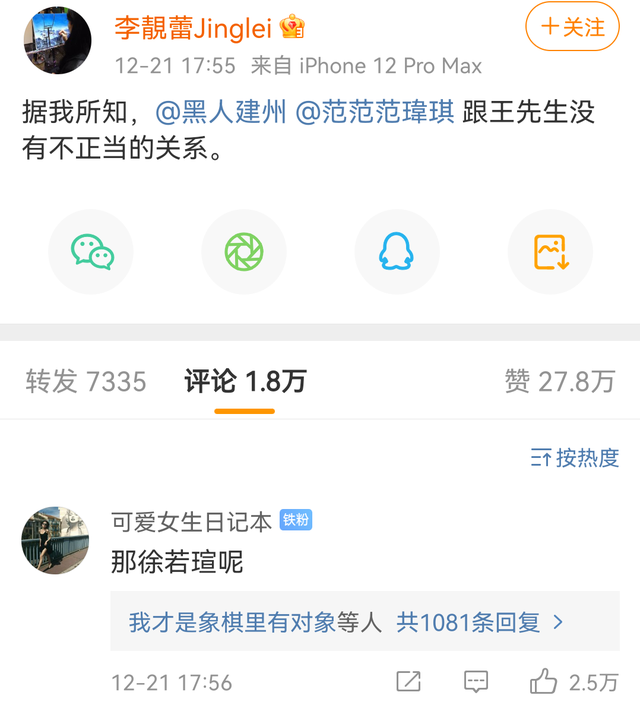
Task: Select the 评论 1.8万 tab
Action: tap(245, 381)
